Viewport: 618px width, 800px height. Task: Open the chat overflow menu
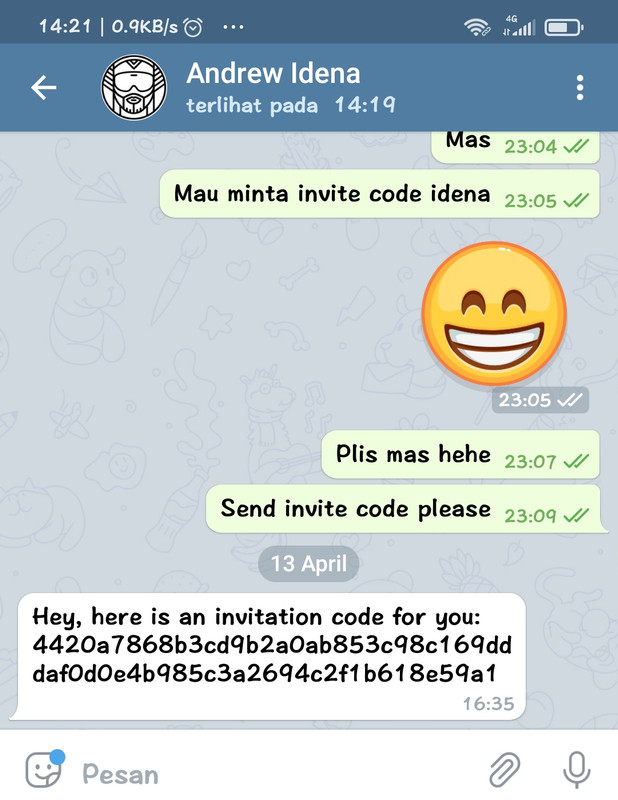[x=580, y=88]
